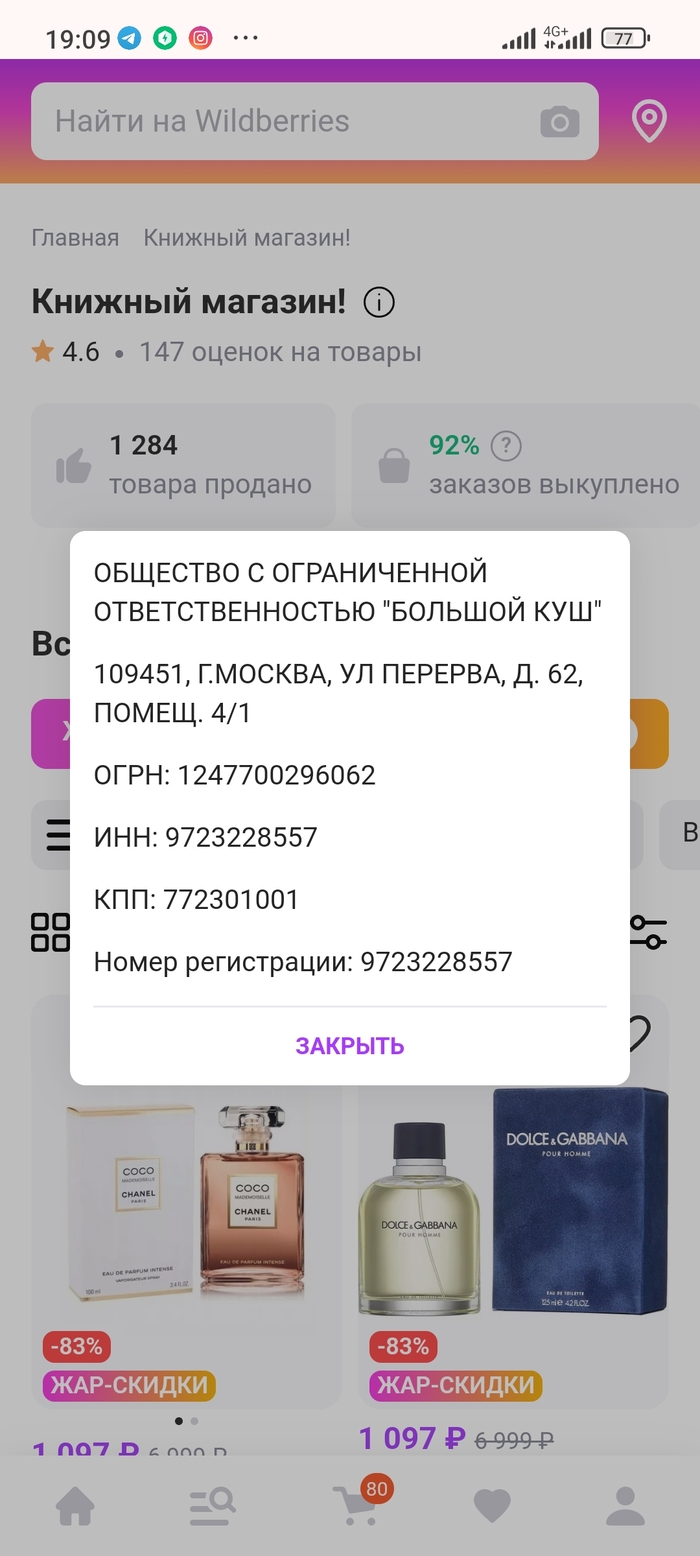
Task: Search by photo with the camera icon
Action: coord(560,122)
